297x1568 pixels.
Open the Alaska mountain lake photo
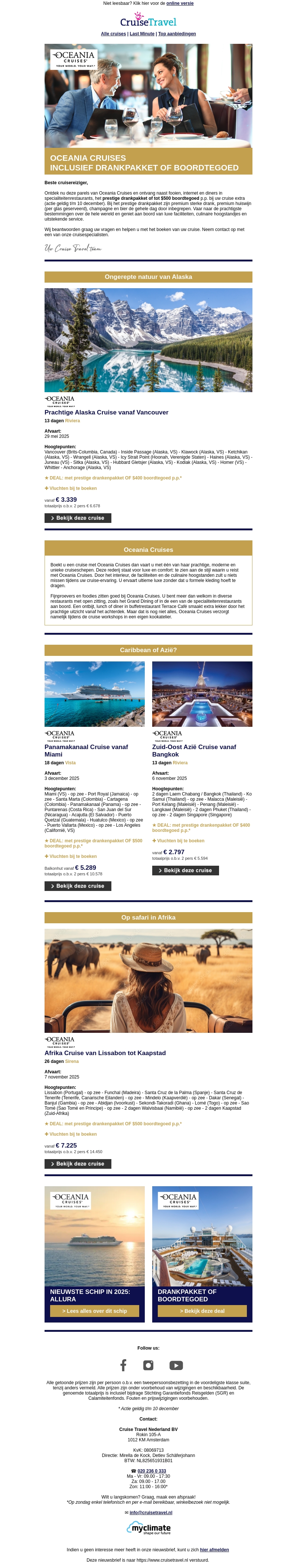tap(148, 340)
